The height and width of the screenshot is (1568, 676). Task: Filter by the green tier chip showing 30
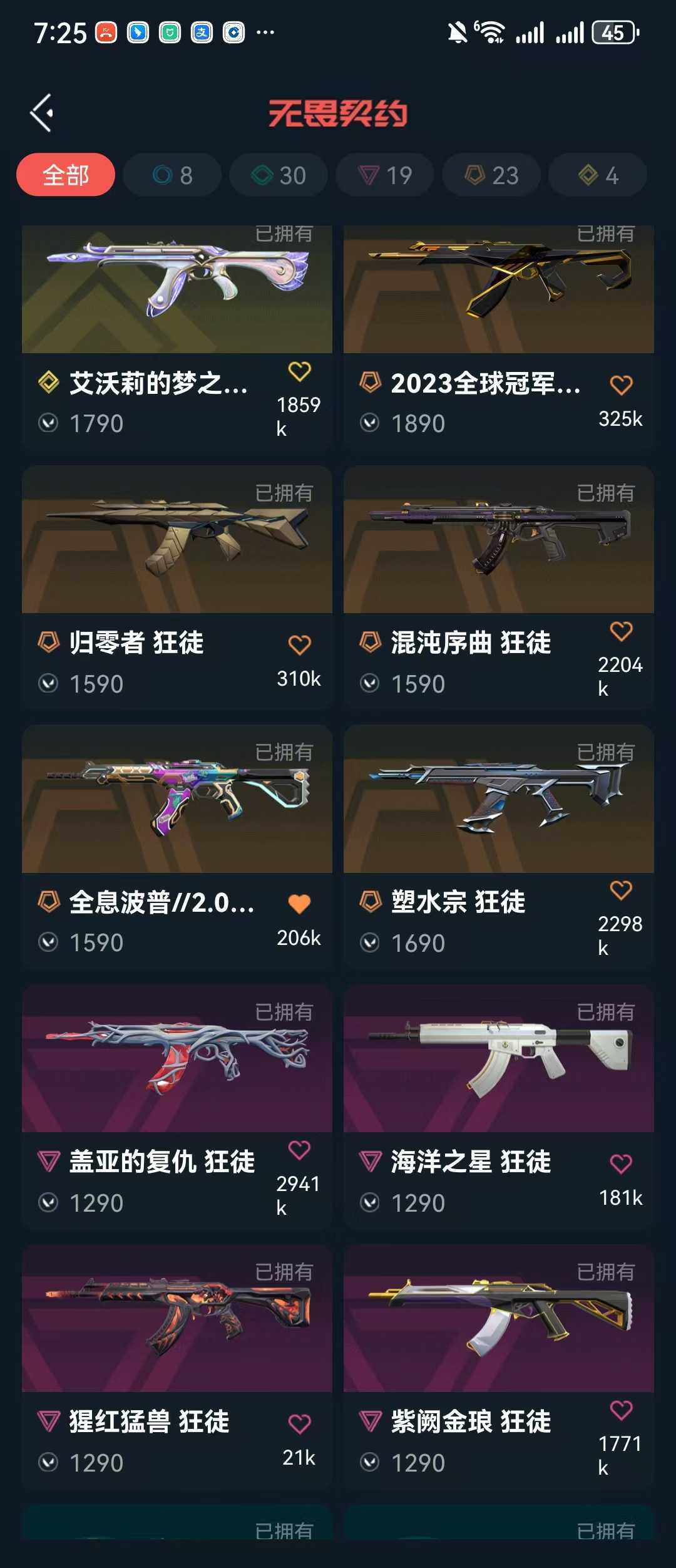point(279,175)
